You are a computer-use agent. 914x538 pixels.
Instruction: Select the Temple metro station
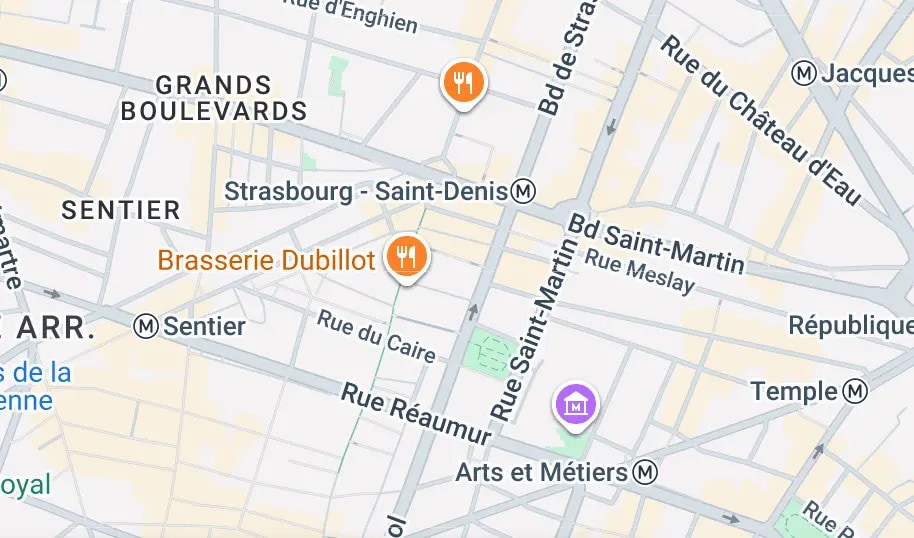point(855,391)
